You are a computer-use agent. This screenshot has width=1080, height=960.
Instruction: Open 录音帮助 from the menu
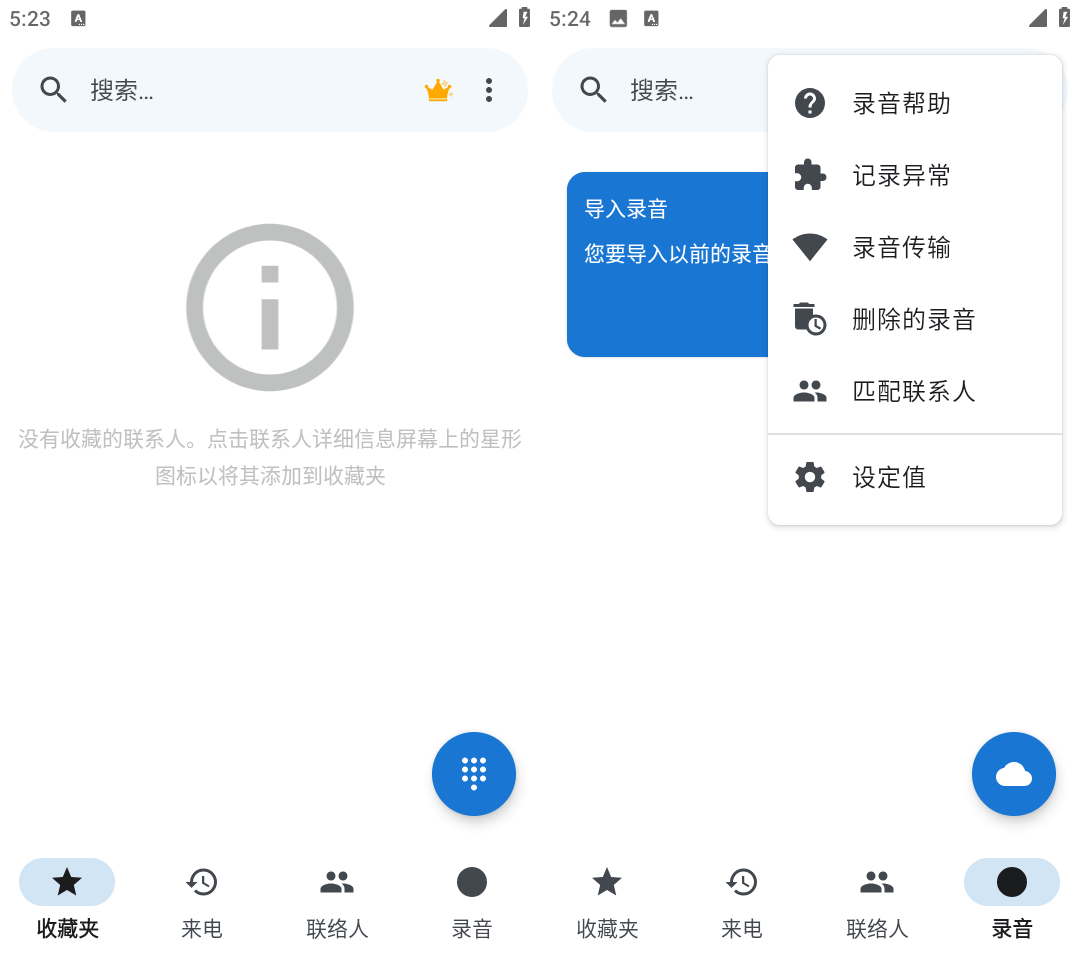pos(900,104)
